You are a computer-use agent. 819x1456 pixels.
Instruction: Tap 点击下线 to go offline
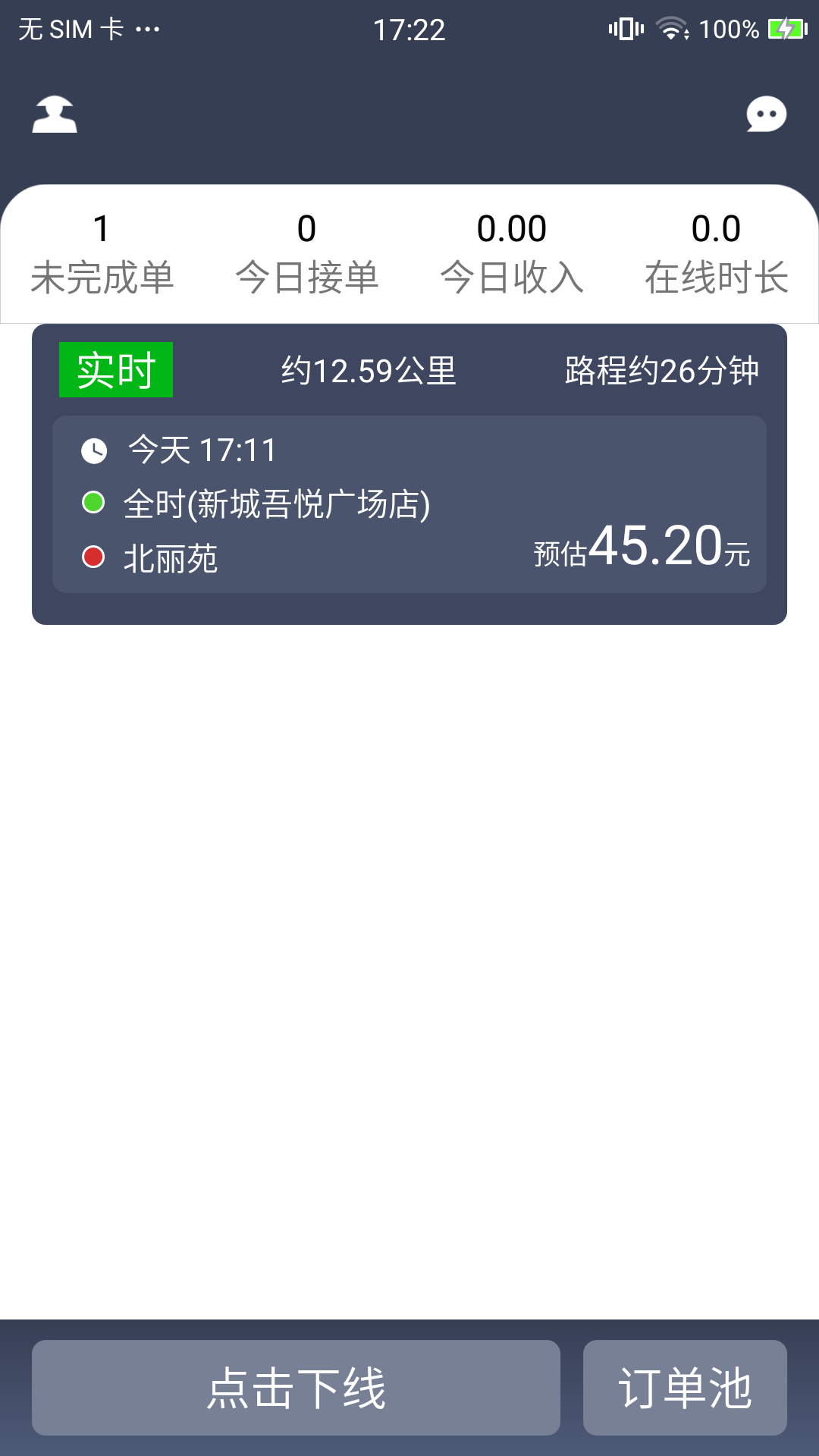(x=296, y=1387)
